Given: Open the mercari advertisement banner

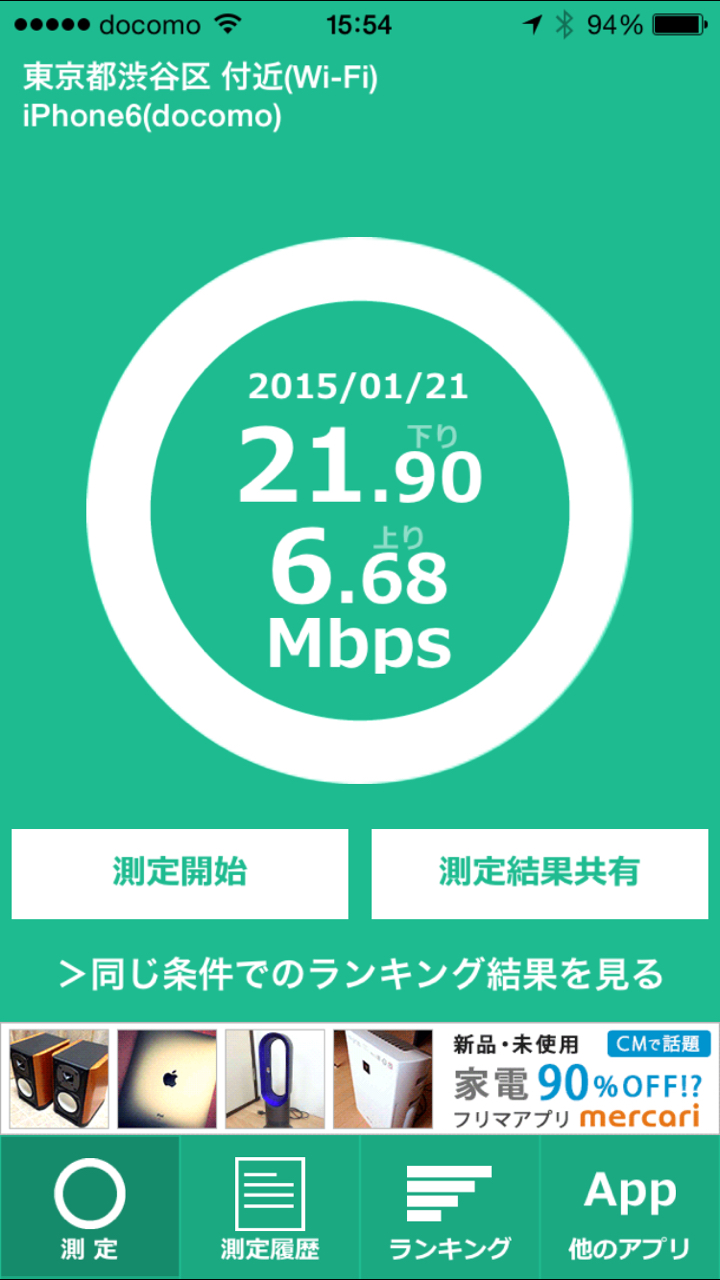Looking at the screenshot, I should coord(360,1078).
